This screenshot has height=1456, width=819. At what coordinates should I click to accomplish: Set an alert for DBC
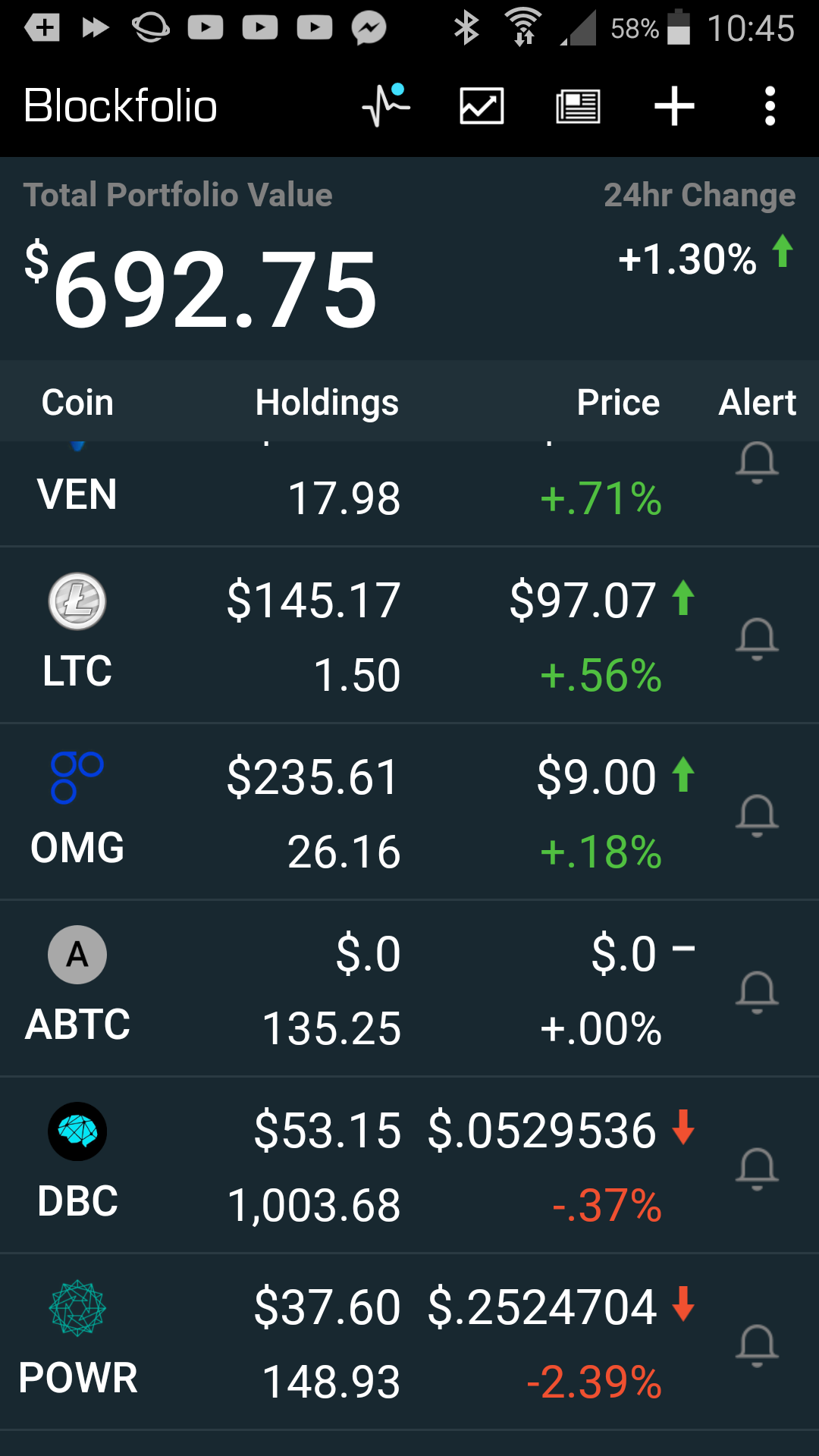coord(757,1169)
